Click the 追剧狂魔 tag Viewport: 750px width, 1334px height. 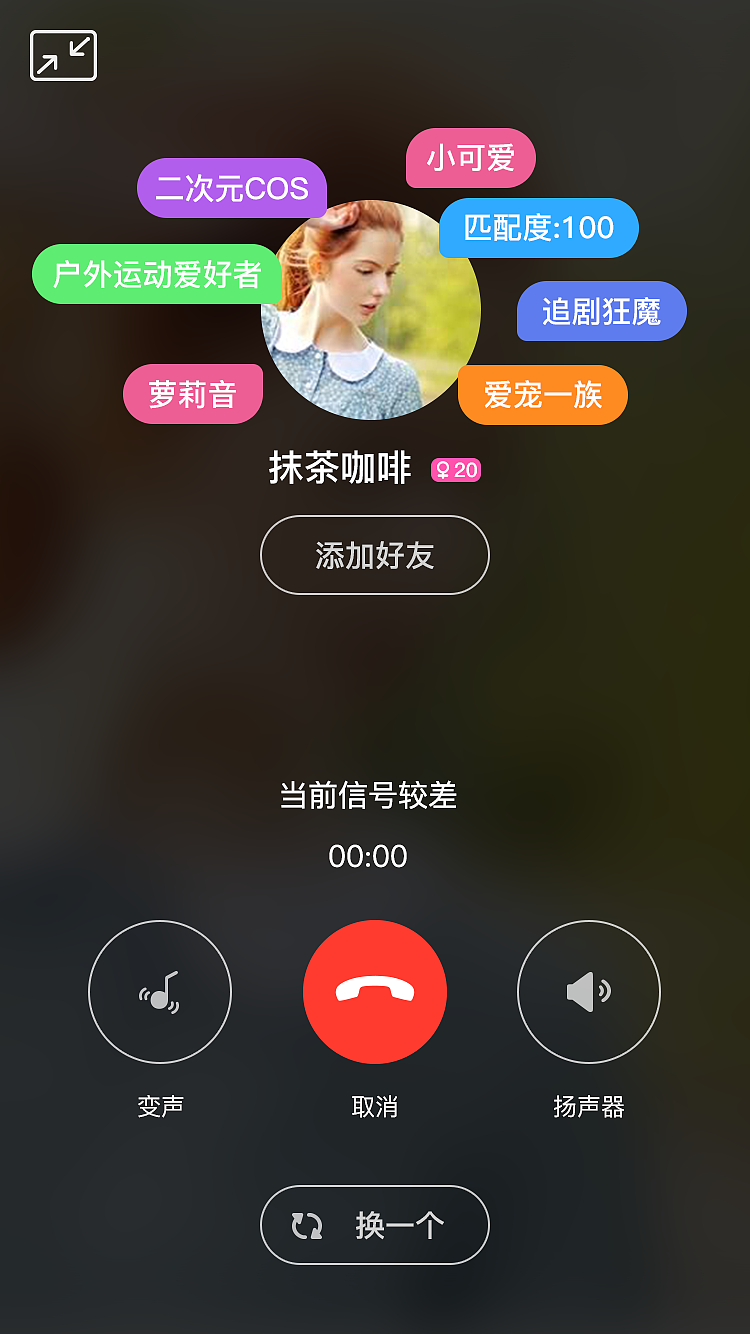(x=601, y=311)
